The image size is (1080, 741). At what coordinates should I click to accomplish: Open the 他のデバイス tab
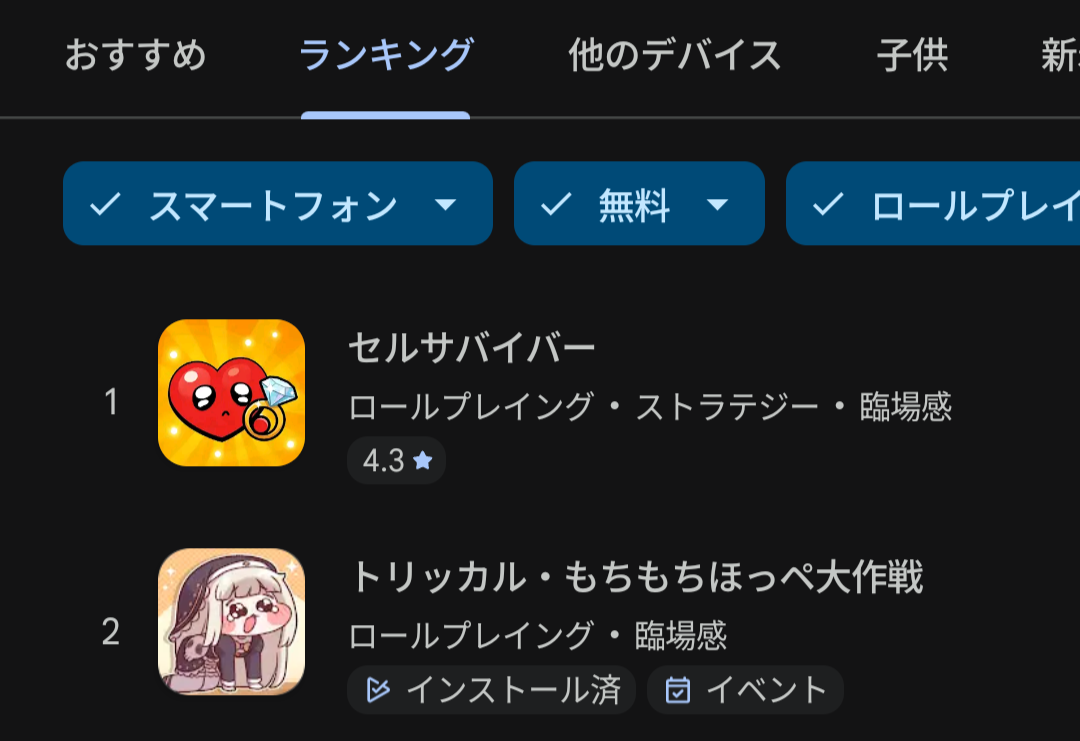[674, 55]
